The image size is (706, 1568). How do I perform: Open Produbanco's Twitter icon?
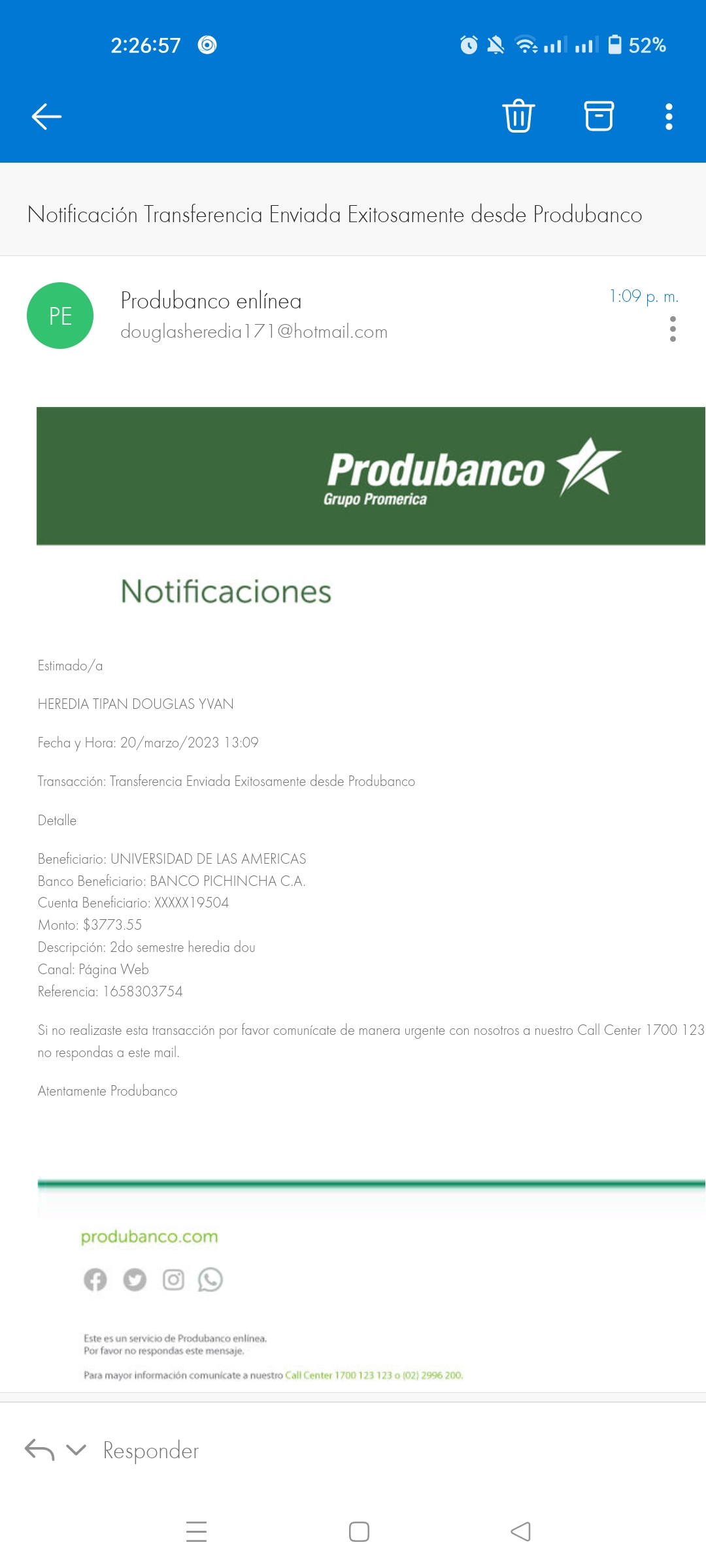click(x=135, y=1279)
